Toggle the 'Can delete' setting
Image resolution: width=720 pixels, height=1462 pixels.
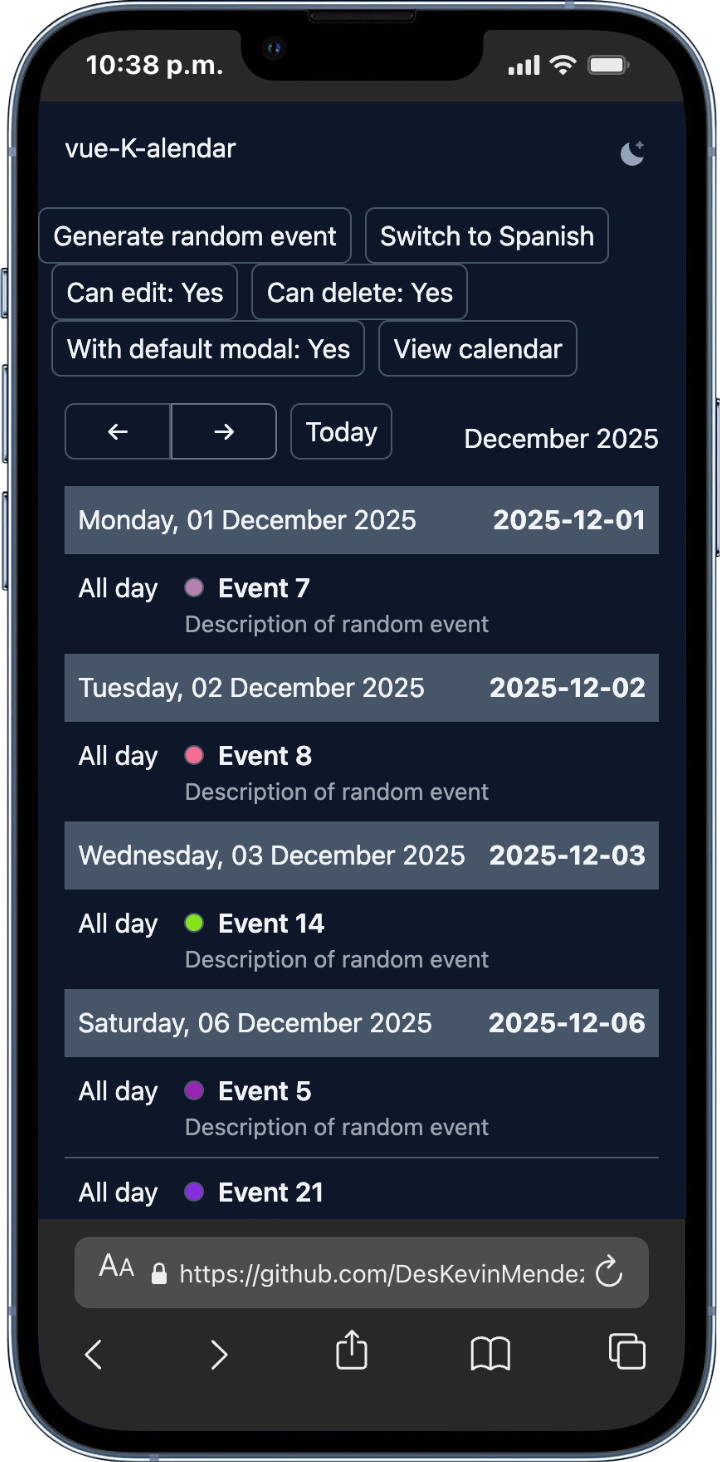point(360,292)
